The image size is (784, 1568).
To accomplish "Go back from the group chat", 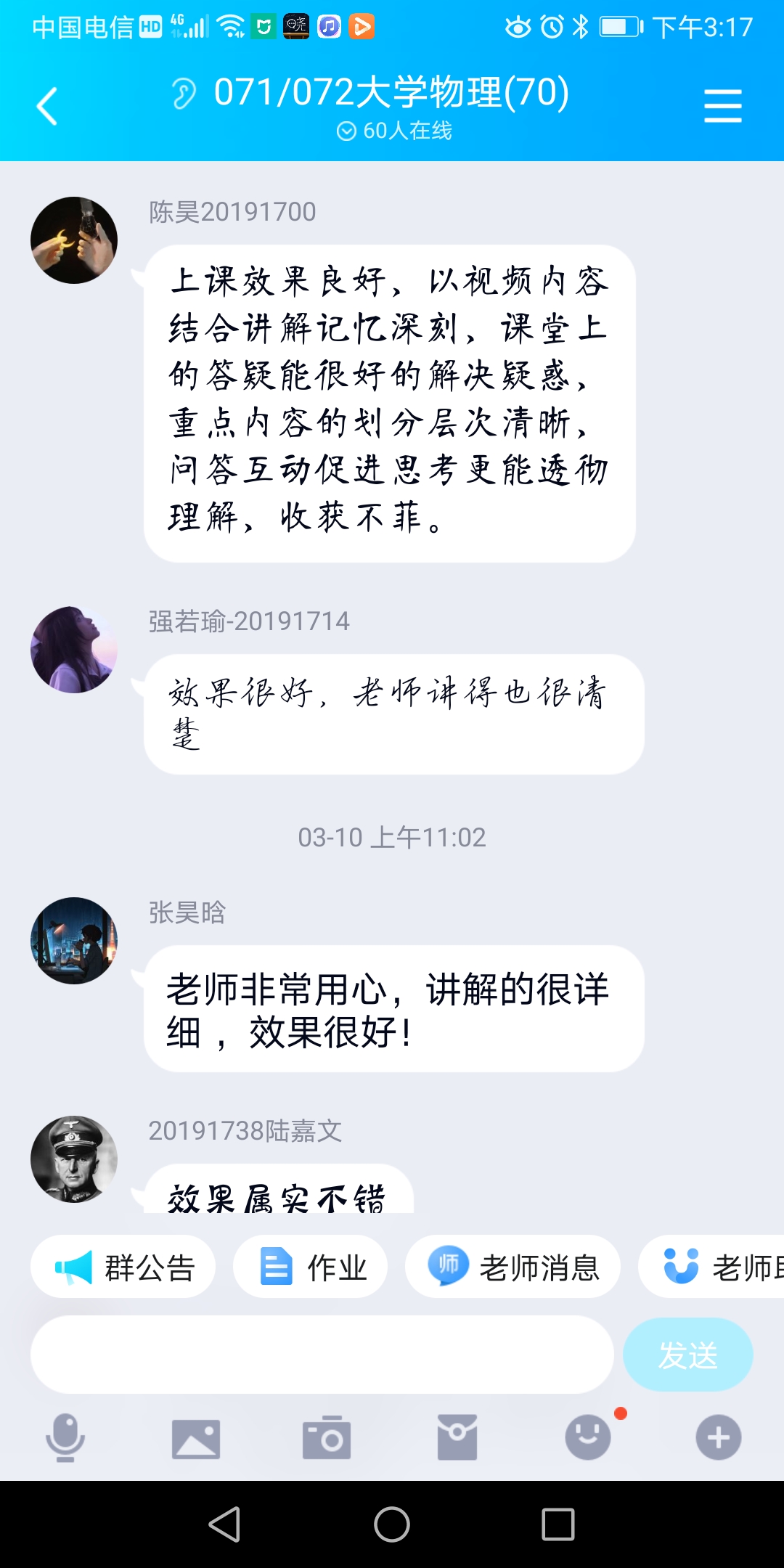I will click(x=48, y=107).
